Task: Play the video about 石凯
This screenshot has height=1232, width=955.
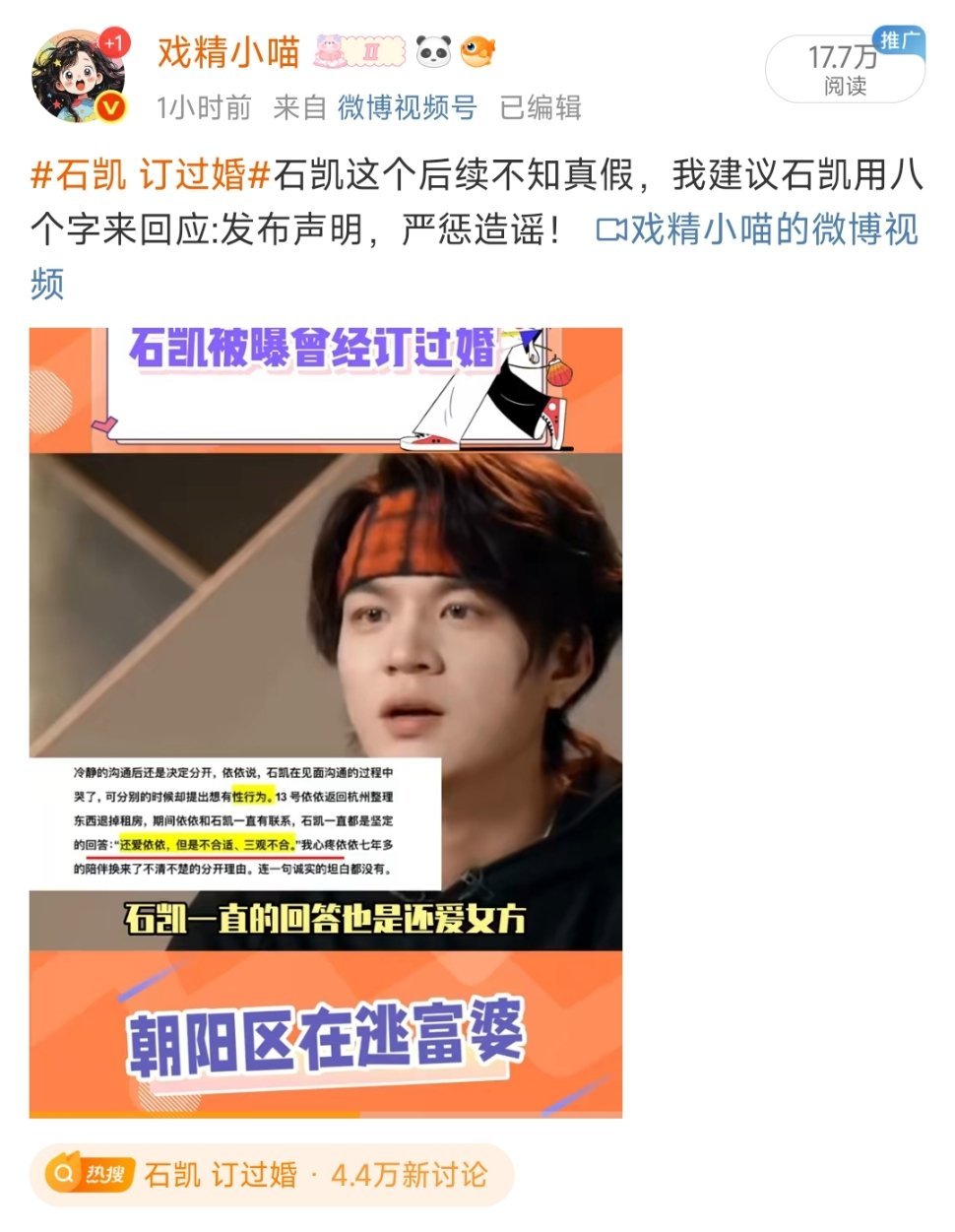Action: (x=326, y=722)
